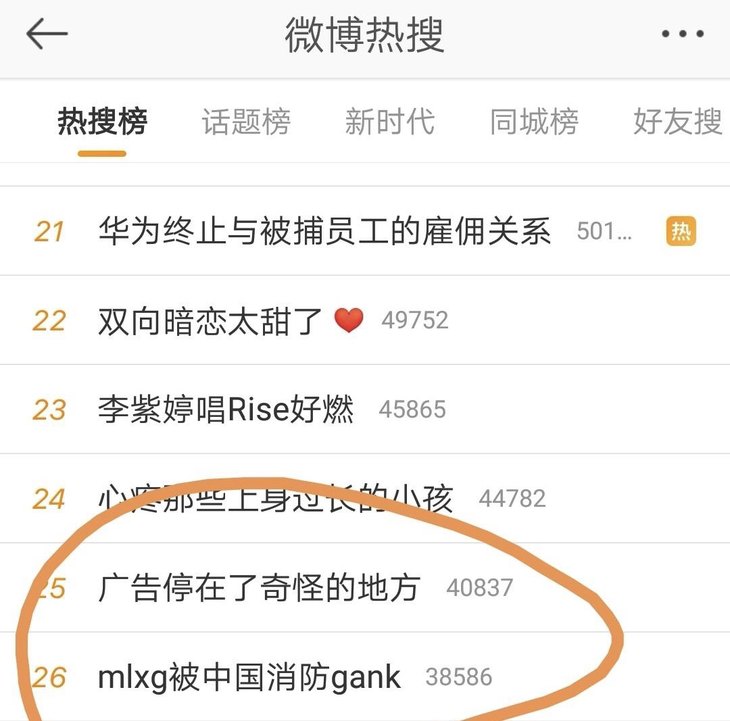Open the three-dot overflow menu
Image resolution: width=730 pixels, height=721 pixels.
(x=682, y=35)
